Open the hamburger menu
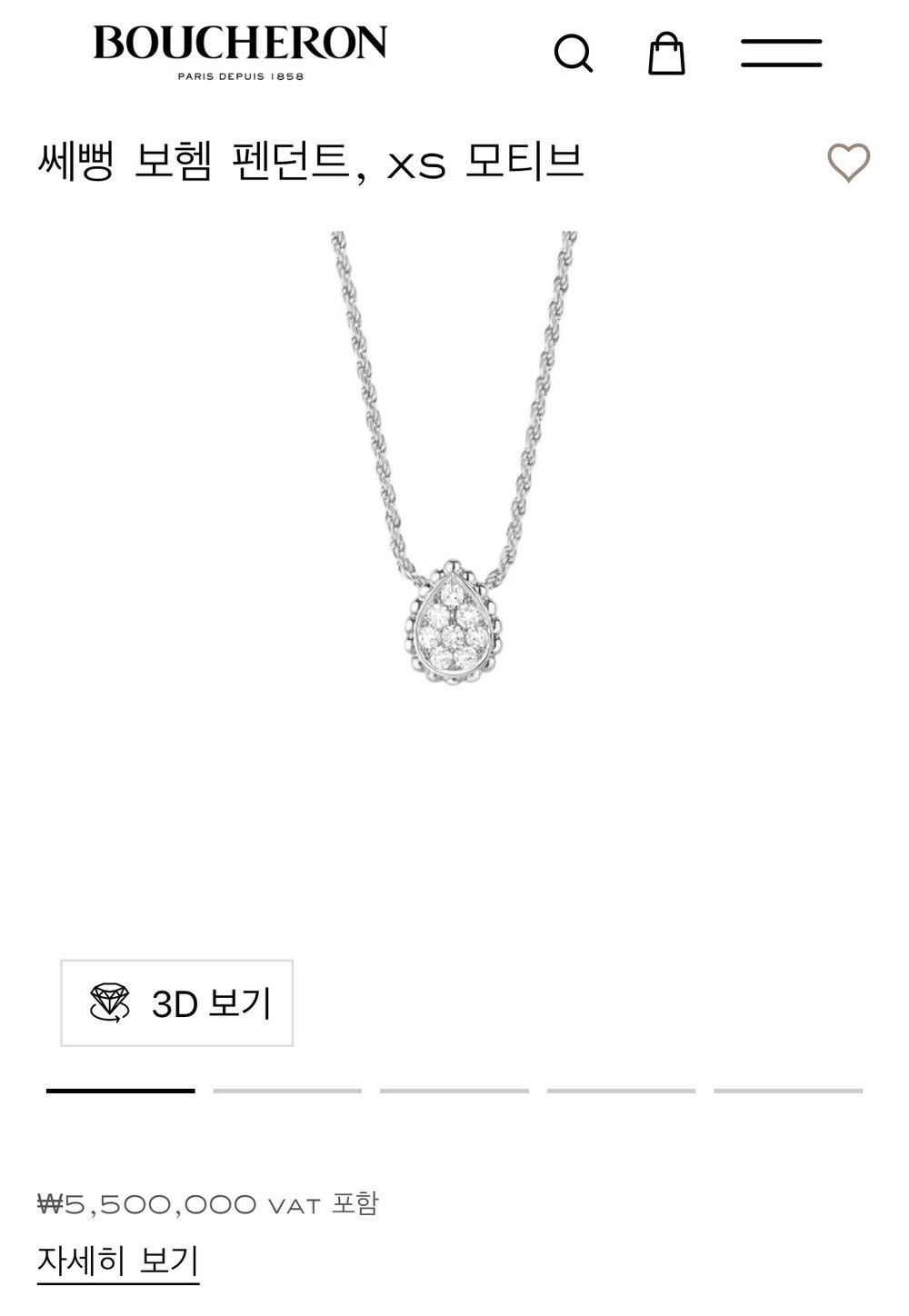This screenshot has height=1316, width=909. pyautogui.click(x=782, y=53)
